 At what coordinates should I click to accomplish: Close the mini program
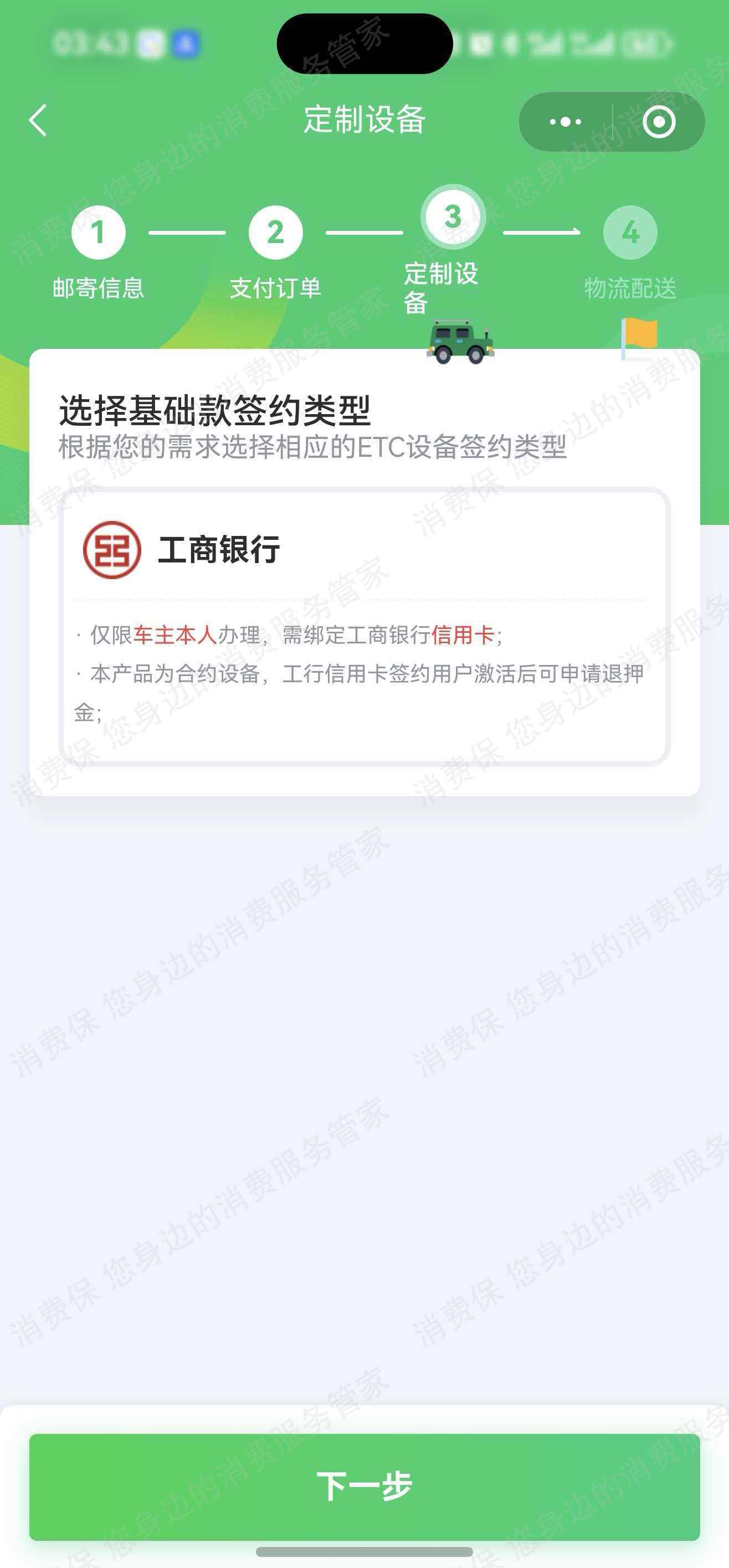(x=659, y=122)
